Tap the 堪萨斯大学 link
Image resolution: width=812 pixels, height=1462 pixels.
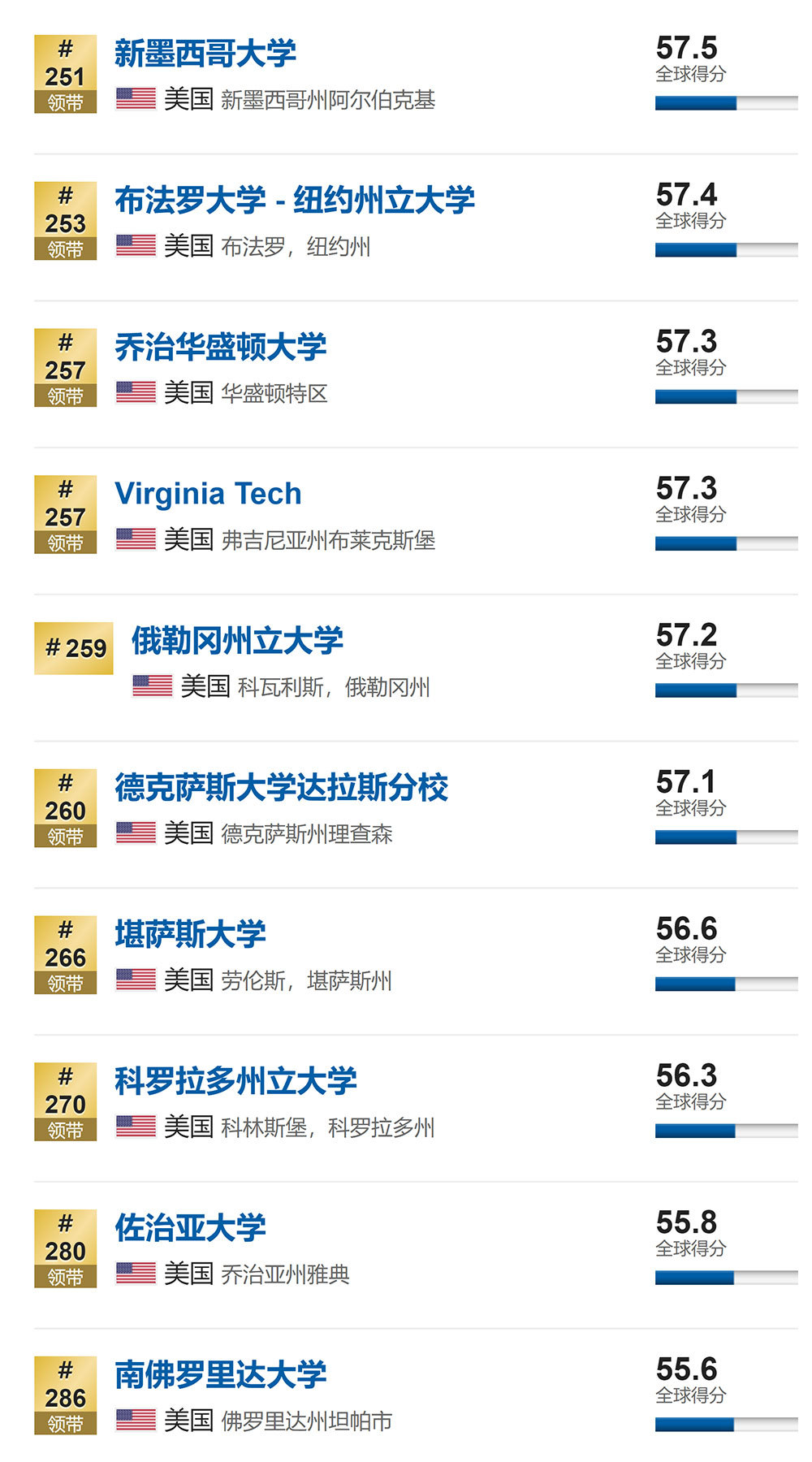click(190, 935)
